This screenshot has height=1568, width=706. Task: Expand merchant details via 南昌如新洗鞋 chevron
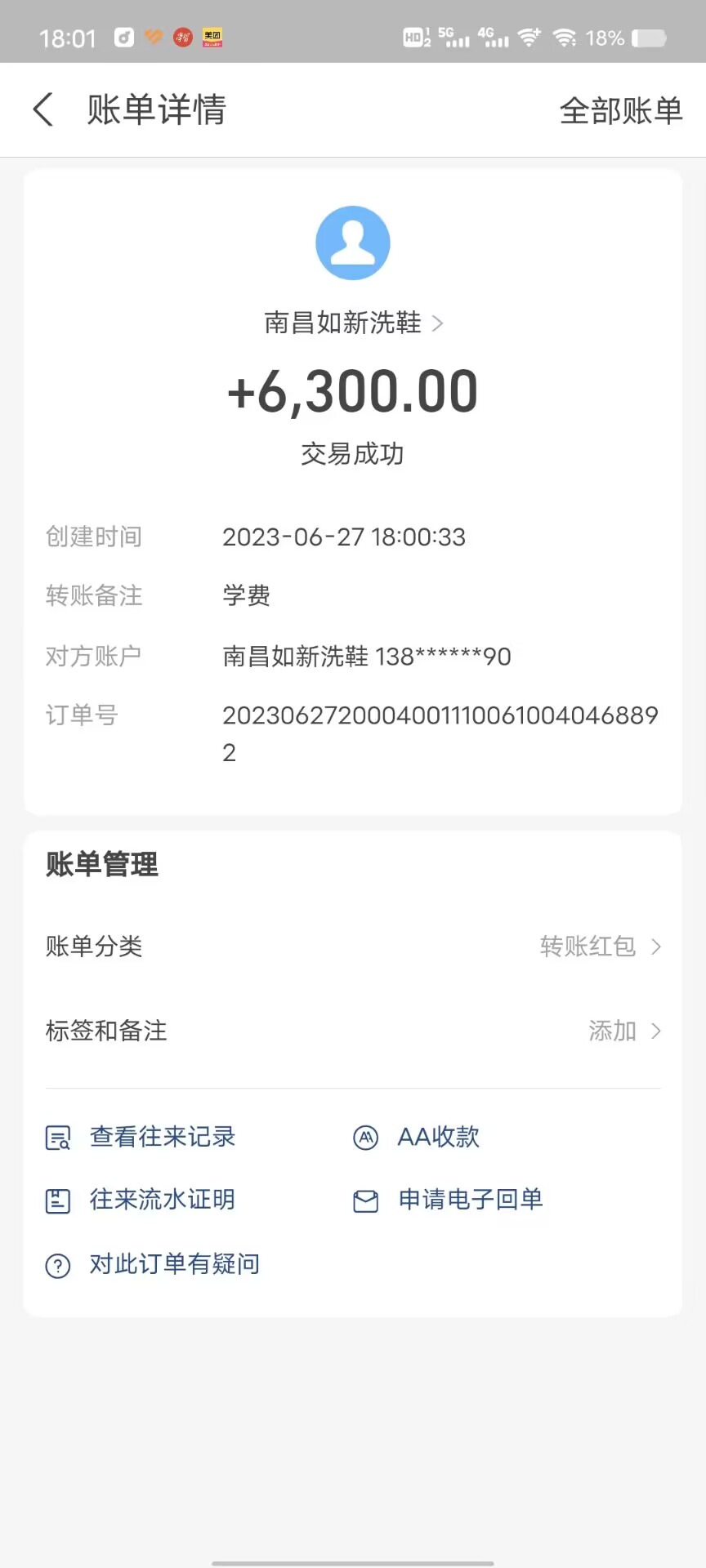coord(438,323)
